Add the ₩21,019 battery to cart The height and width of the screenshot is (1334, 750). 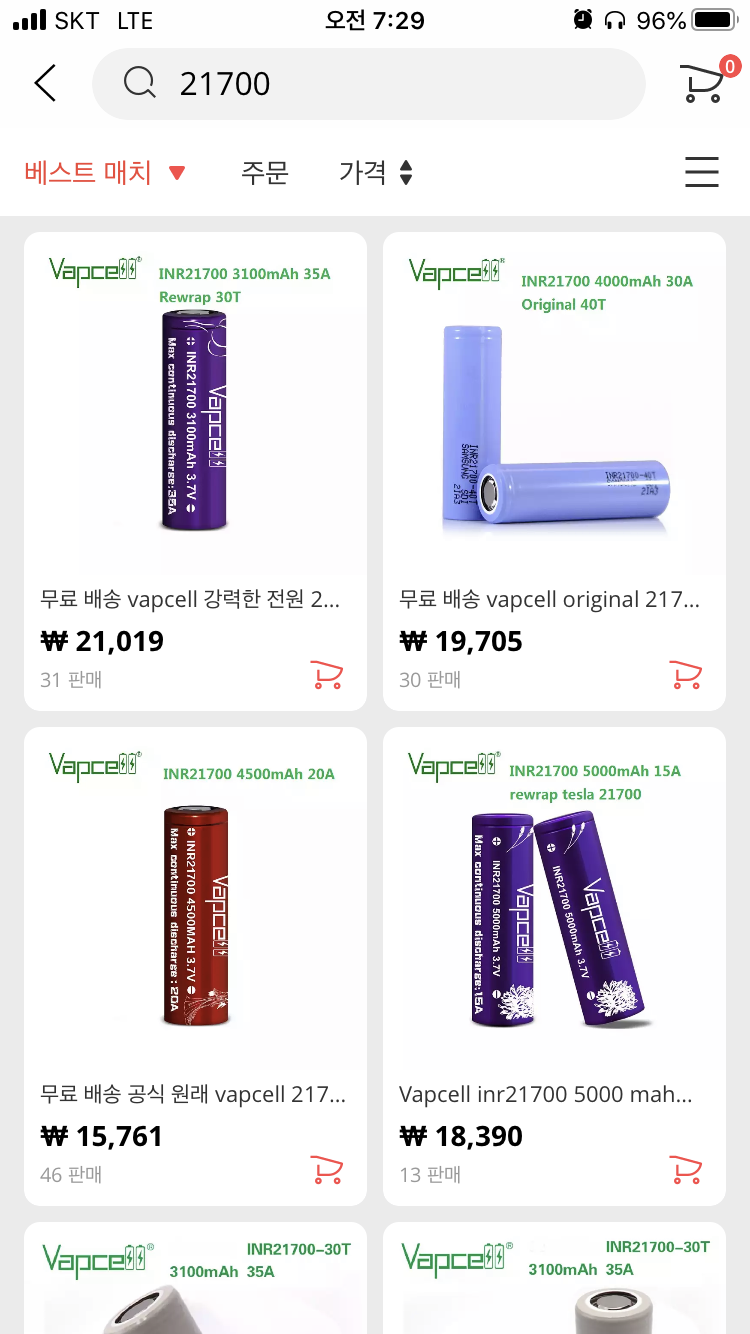[327, 676]
